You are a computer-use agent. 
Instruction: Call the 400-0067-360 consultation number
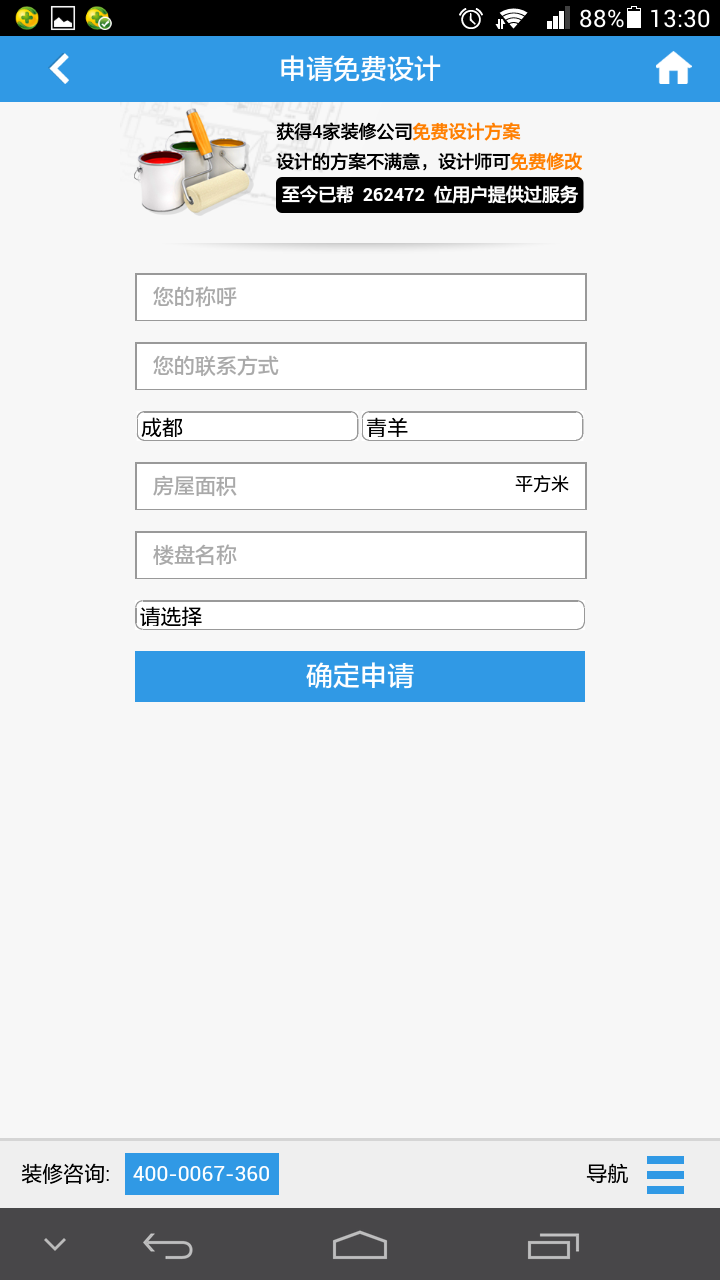202,1174
